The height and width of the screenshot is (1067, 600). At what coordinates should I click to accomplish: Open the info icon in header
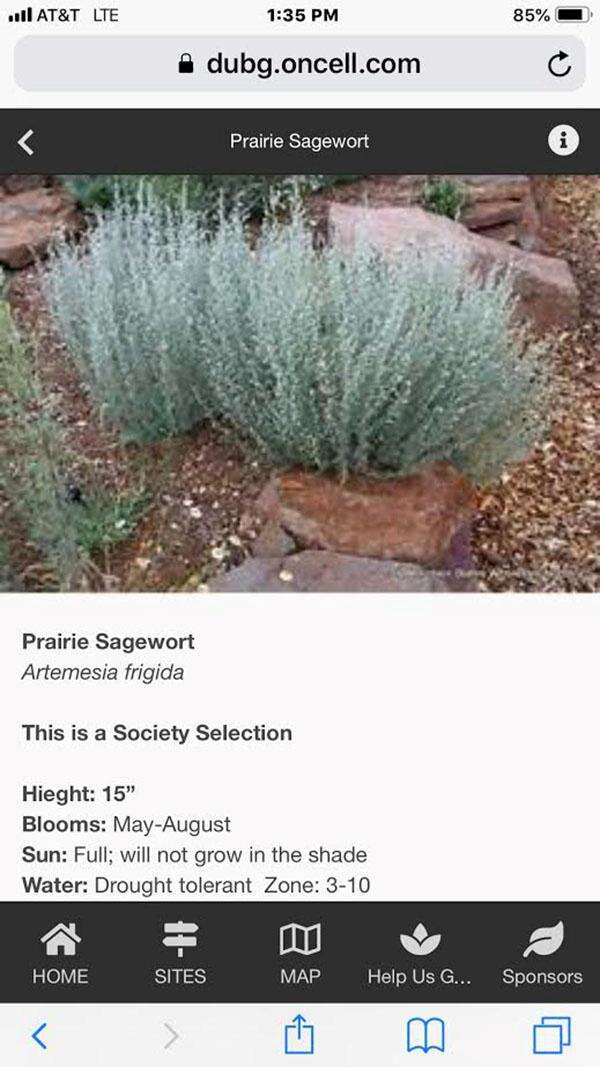(563, 141)
